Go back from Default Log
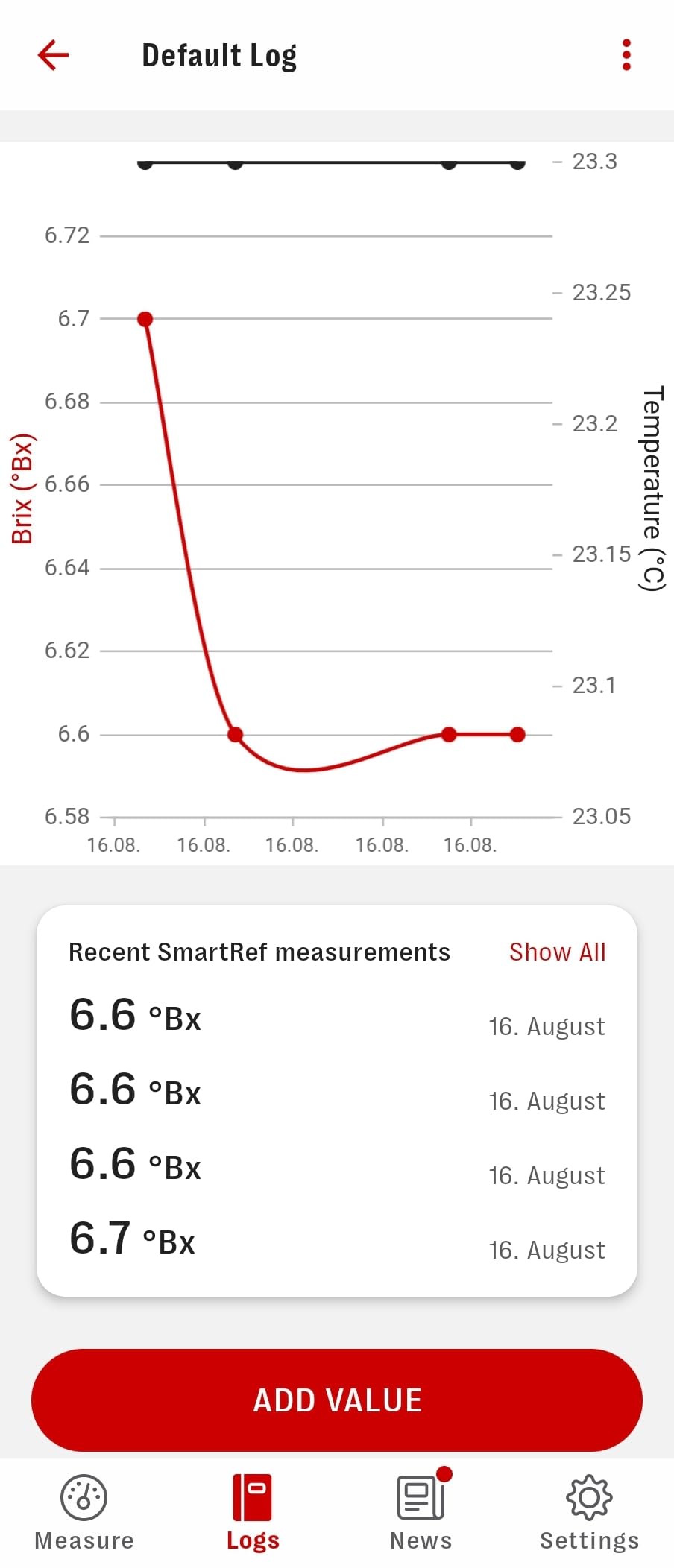 click(x=53, y=55)
